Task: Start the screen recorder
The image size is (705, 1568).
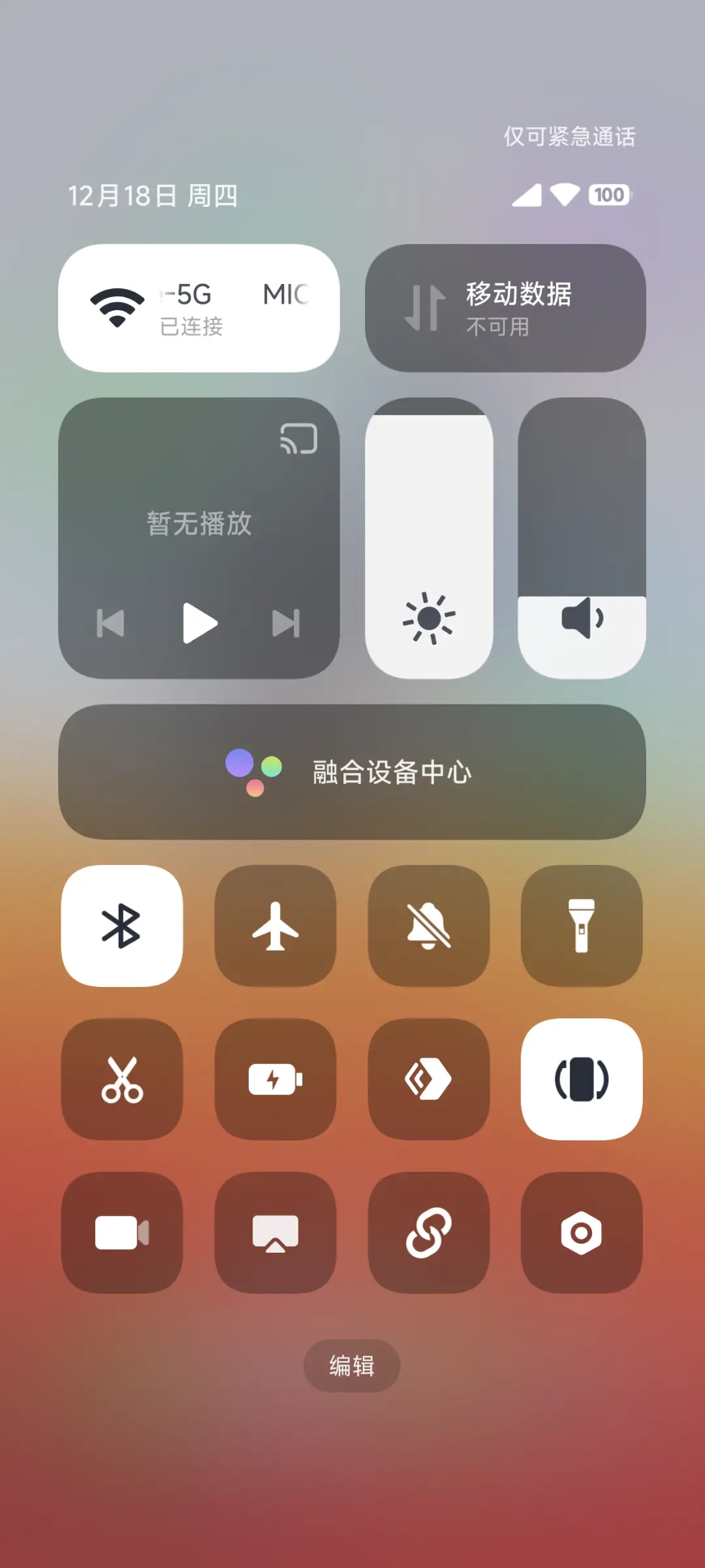Action: click(x=122, y=1234)
